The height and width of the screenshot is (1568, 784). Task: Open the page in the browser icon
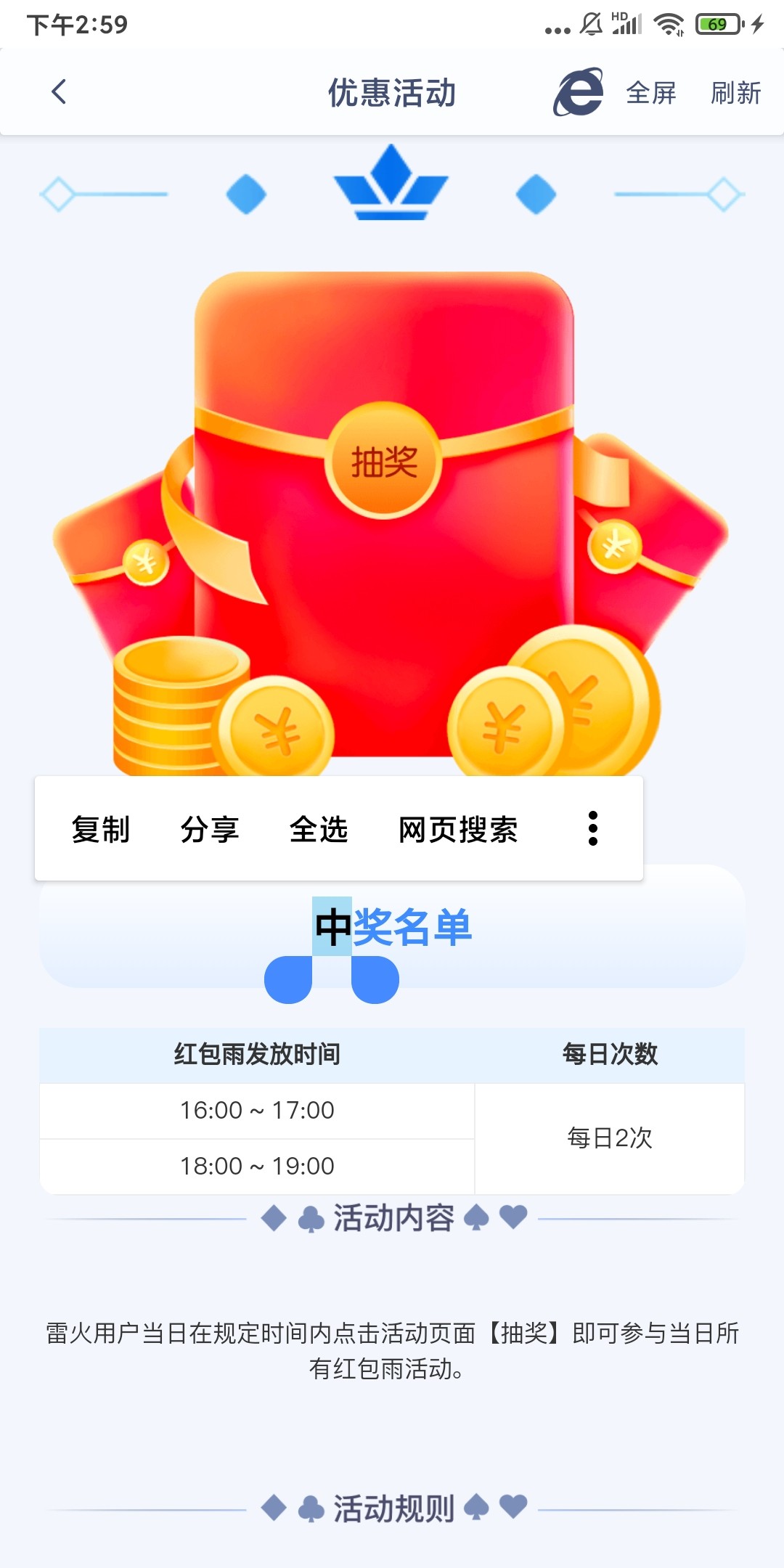pos(579,92)
